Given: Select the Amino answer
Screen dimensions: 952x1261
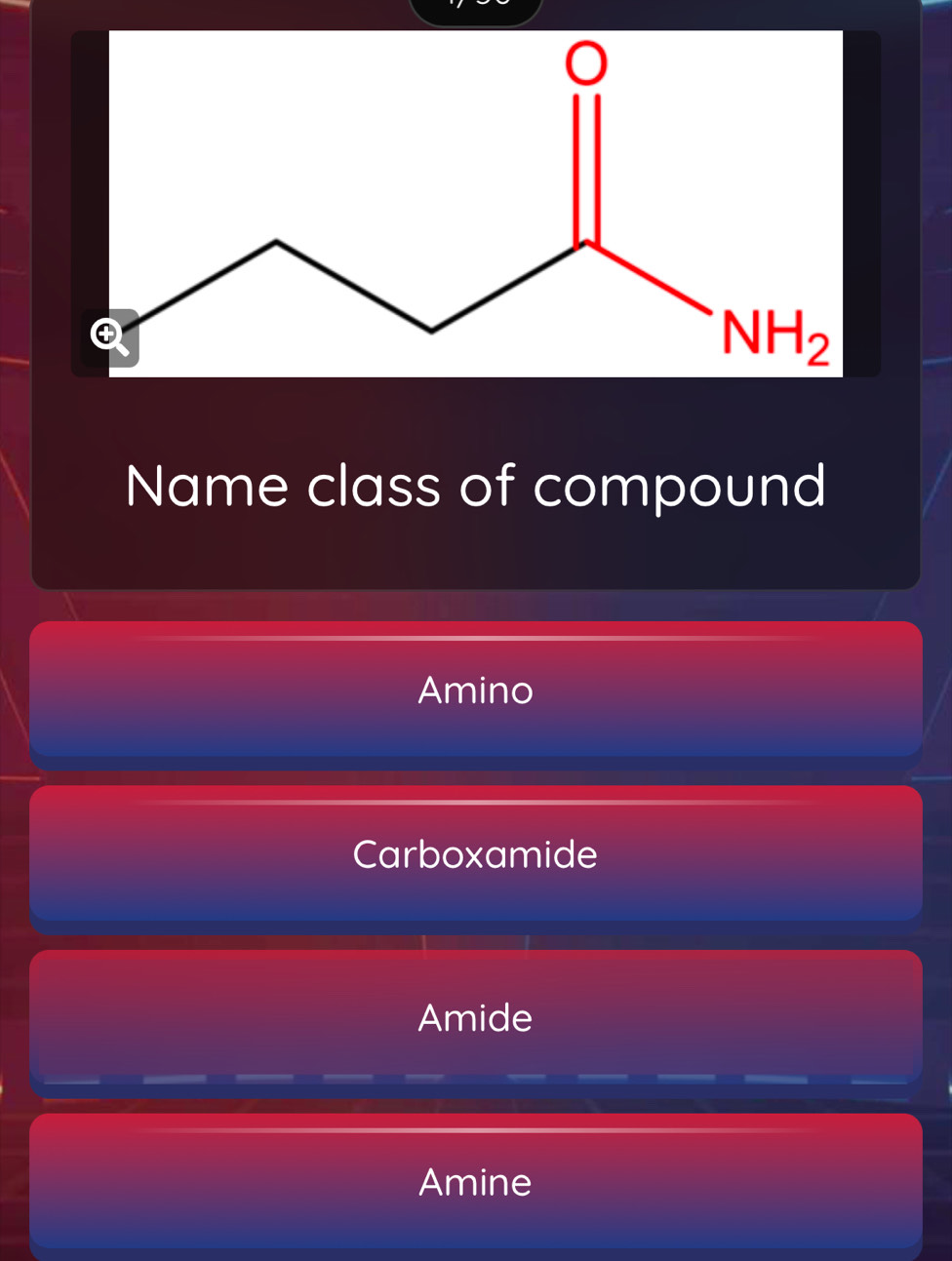Looking at the screenshot, I should [475, 690].
